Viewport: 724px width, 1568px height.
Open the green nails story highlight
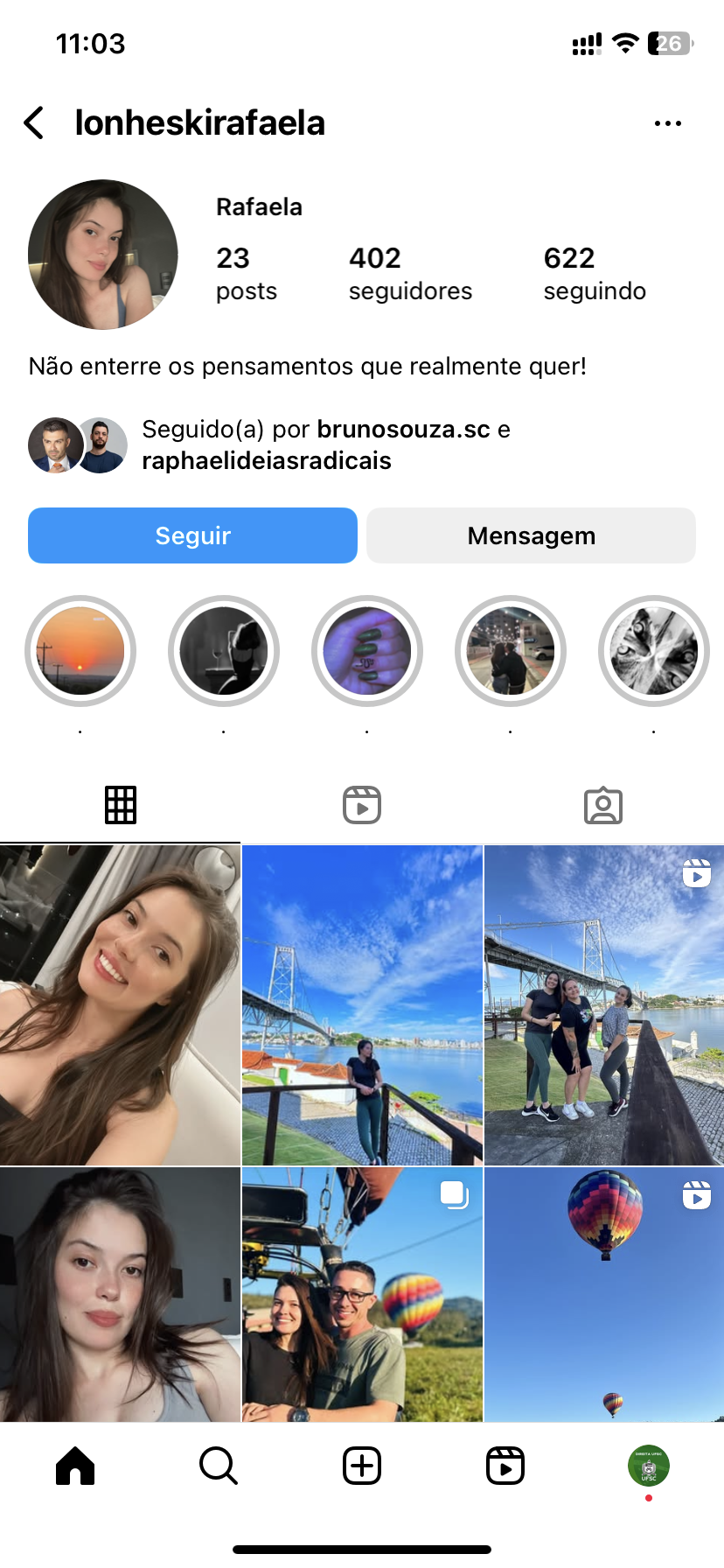[367, 651]
